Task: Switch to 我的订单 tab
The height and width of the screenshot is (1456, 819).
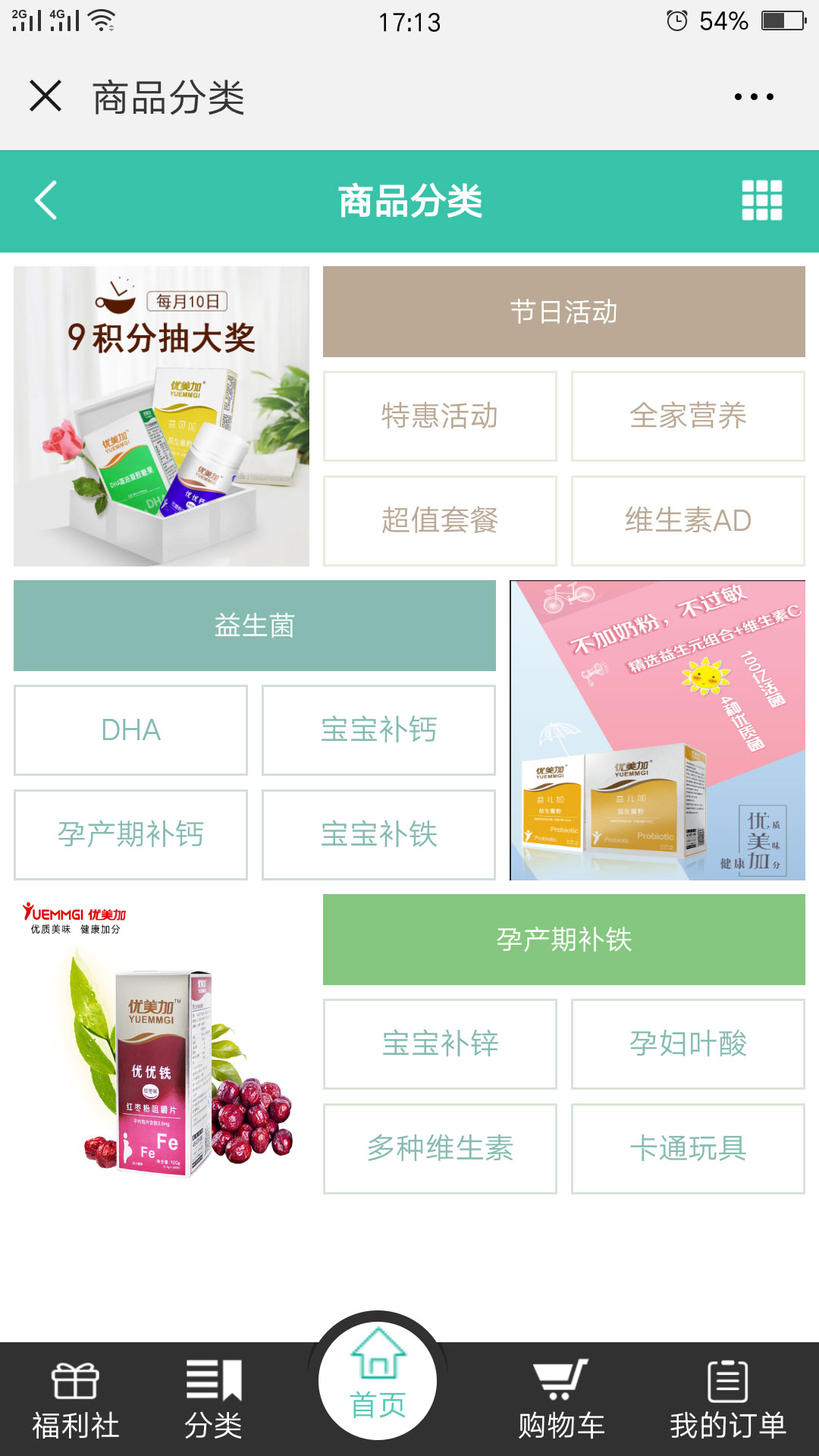Action: [x=727, y=1400]
